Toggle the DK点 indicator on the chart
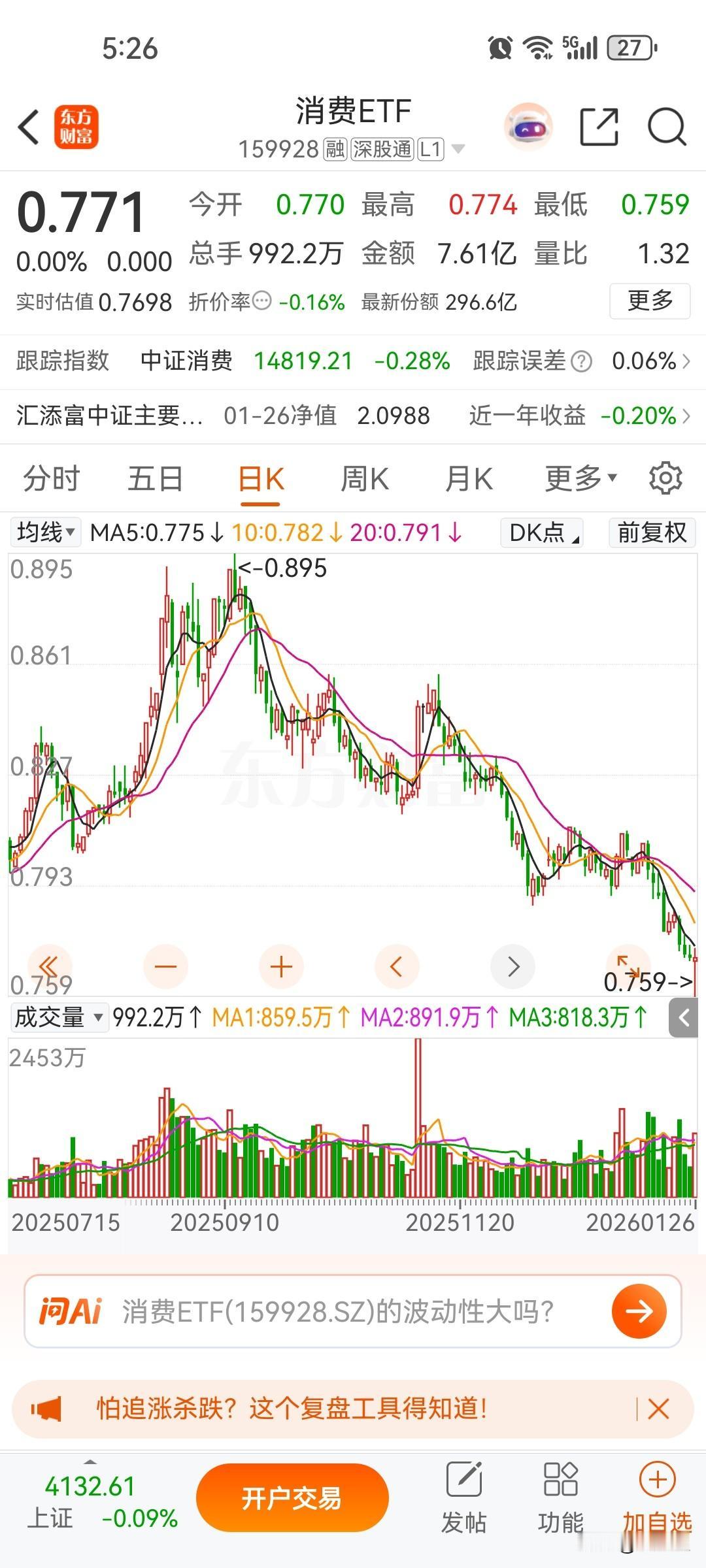This screenshot has height=1568, width=706. tap(541, 532)
